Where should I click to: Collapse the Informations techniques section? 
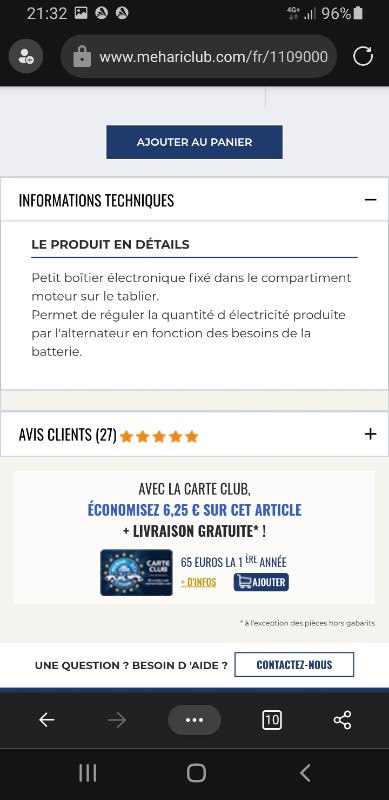coord(371,200)
